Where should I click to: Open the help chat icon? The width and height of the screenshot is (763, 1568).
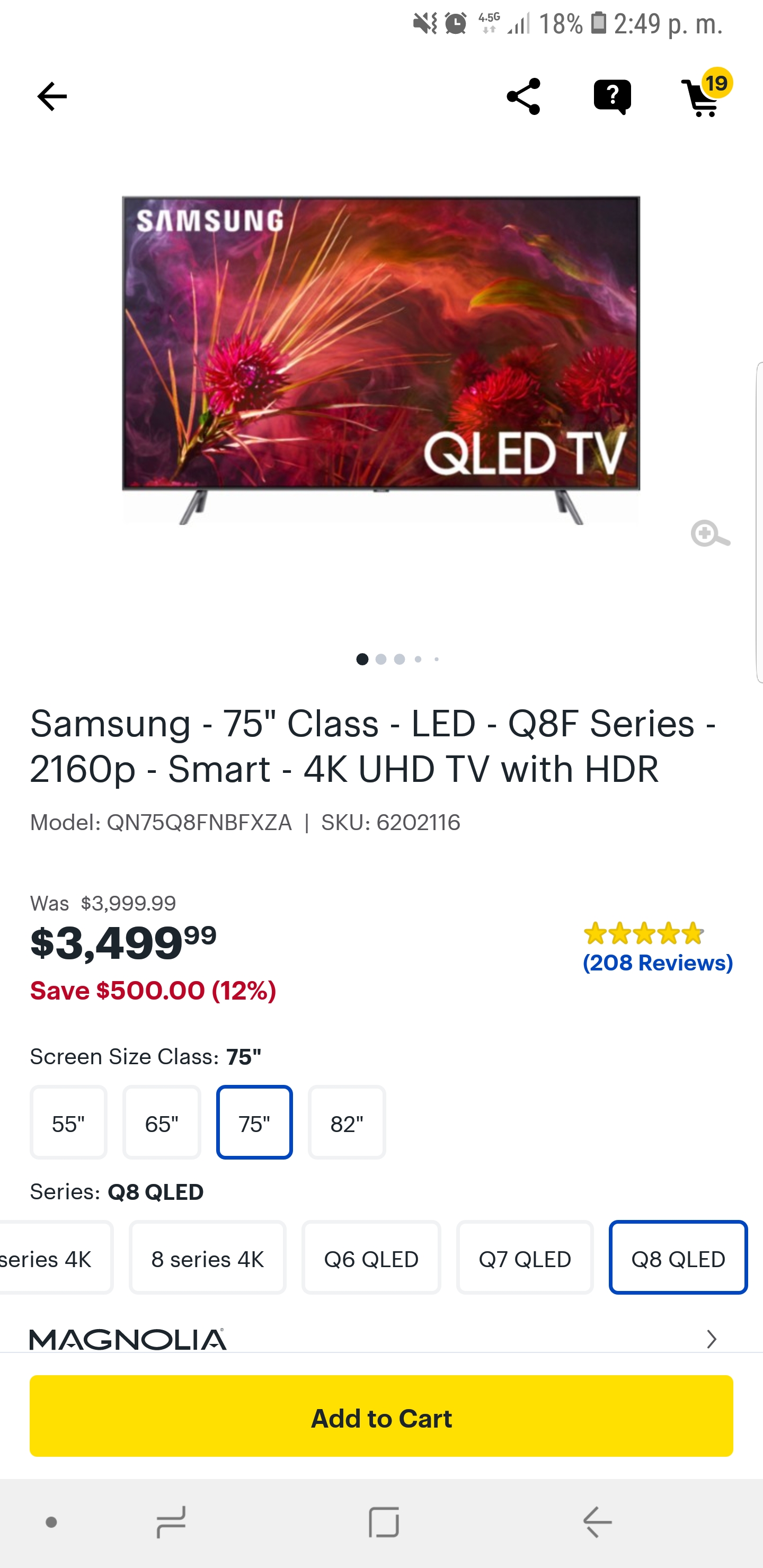[x=612, y=96]
